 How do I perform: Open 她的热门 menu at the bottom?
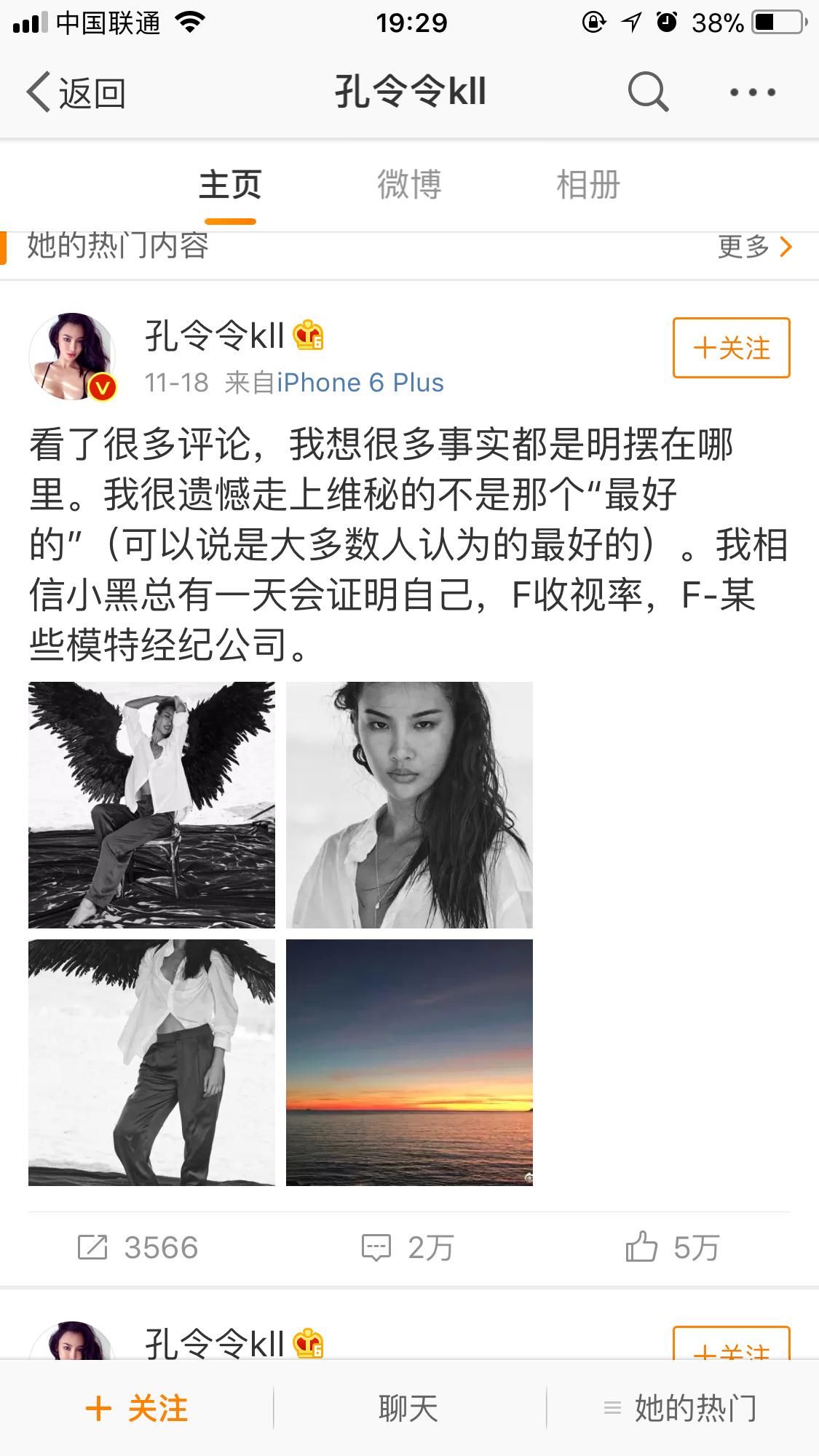(681, 1409)
